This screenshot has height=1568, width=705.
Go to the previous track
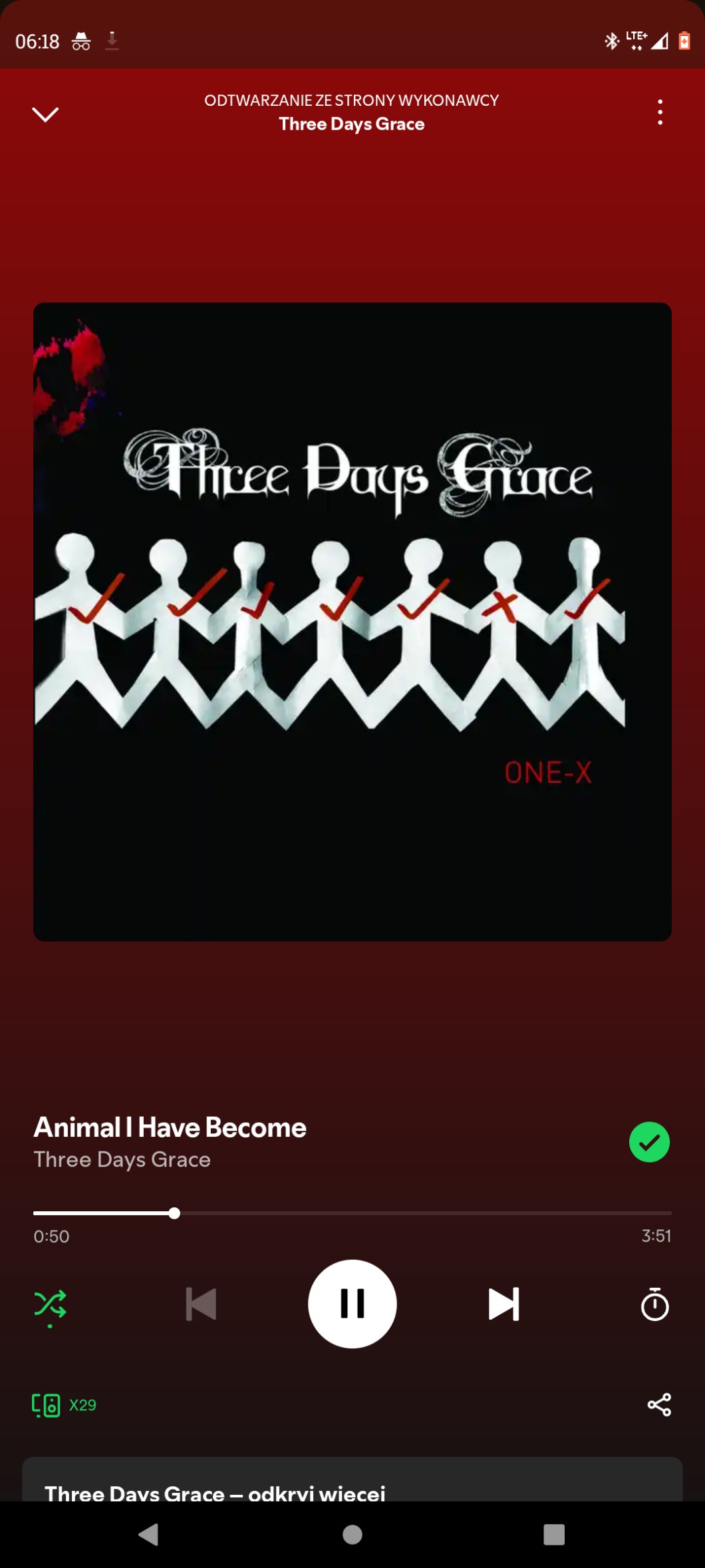(201, 1304)
